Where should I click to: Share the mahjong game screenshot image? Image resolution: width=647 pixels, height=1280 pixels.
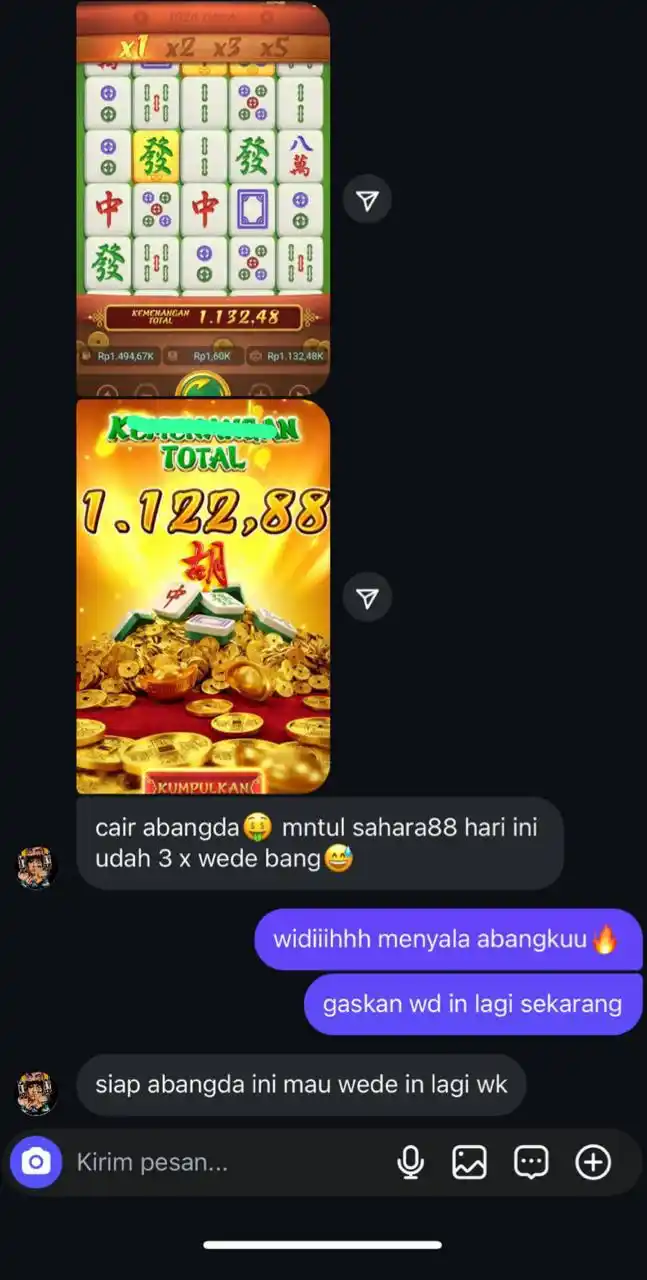click(367, 201)
